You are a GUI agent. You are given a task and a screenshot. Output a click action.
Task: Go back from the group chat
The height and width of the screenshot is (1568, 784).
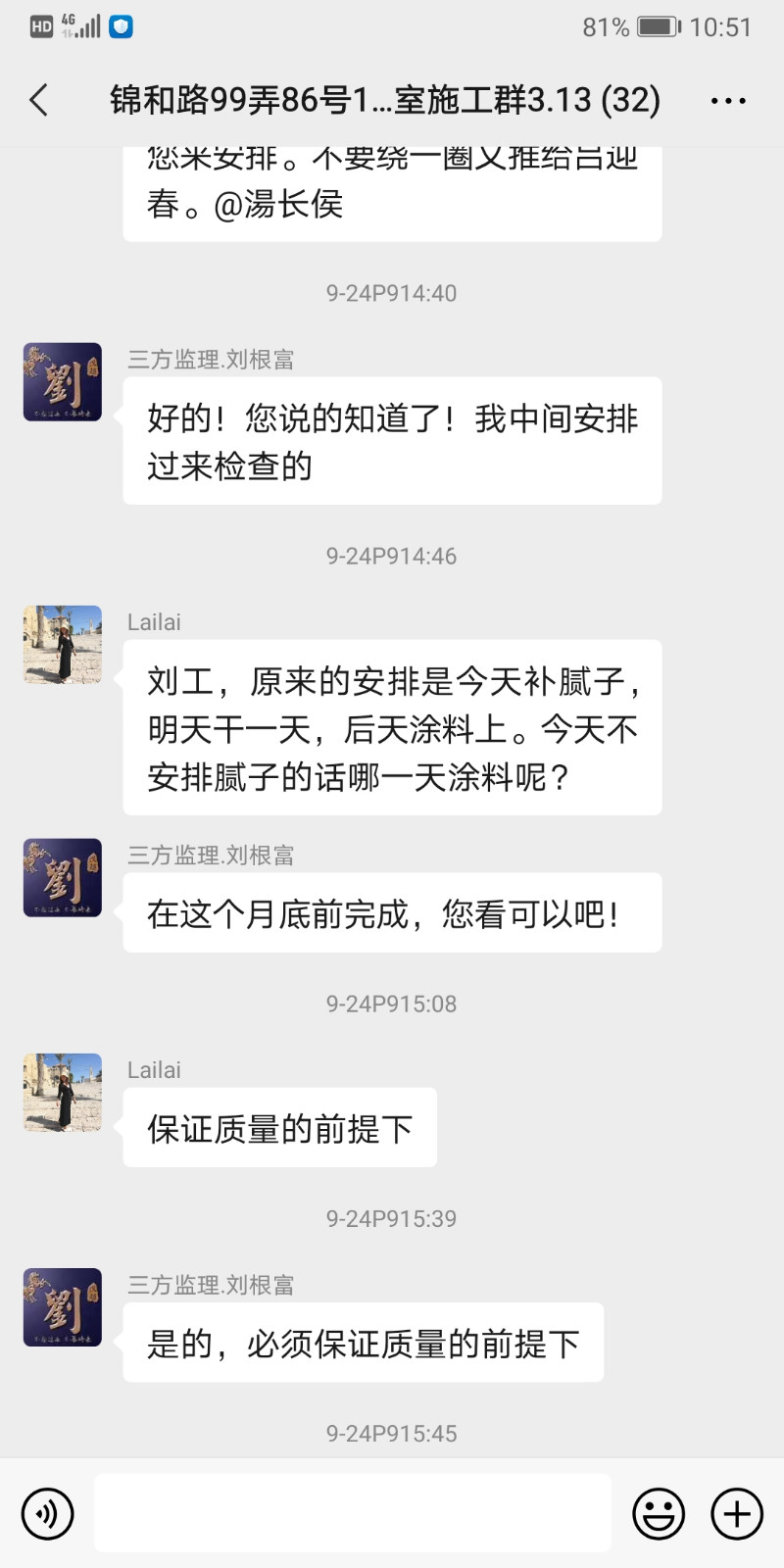(x=39, y=100)
